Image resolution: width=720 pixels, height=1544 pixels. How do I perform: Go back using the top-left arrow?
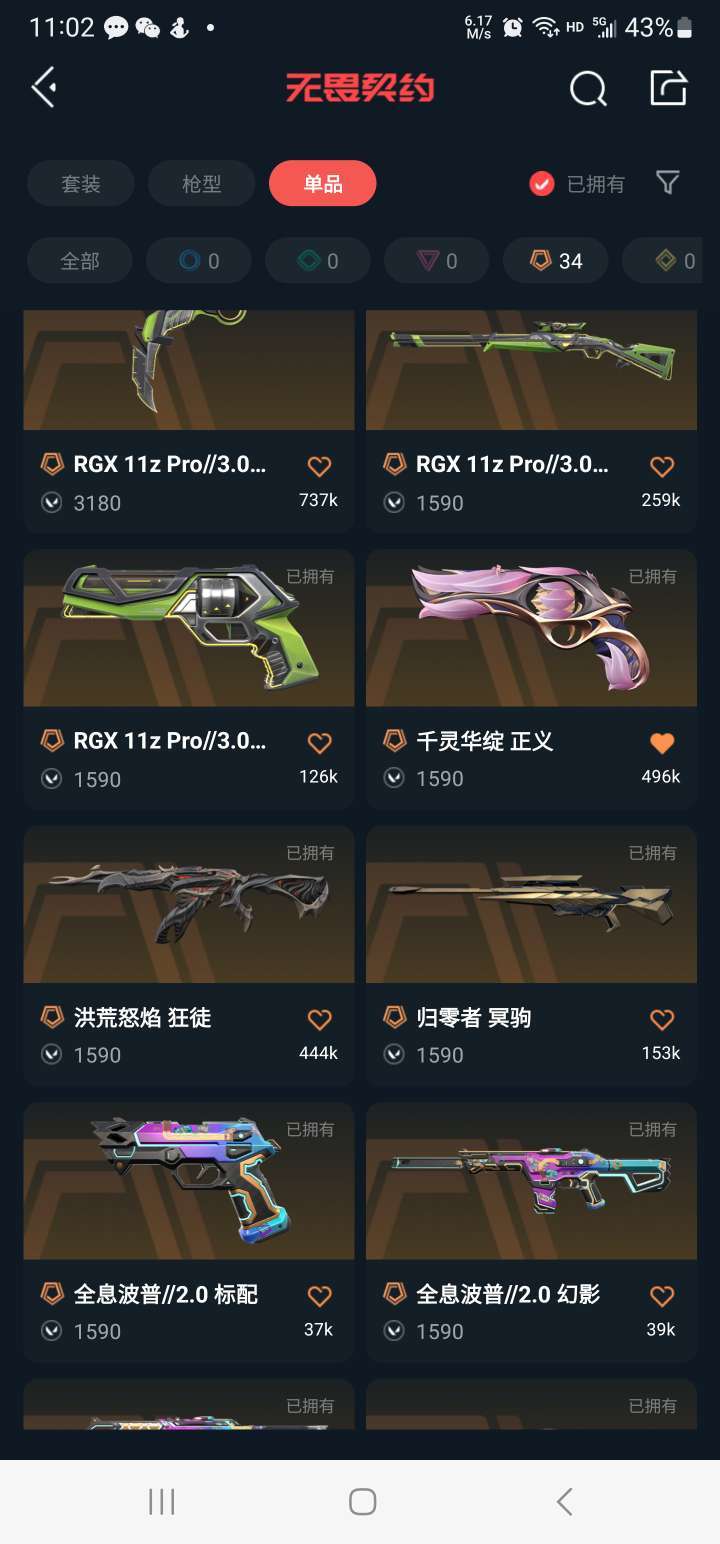(x=44, y=88)
